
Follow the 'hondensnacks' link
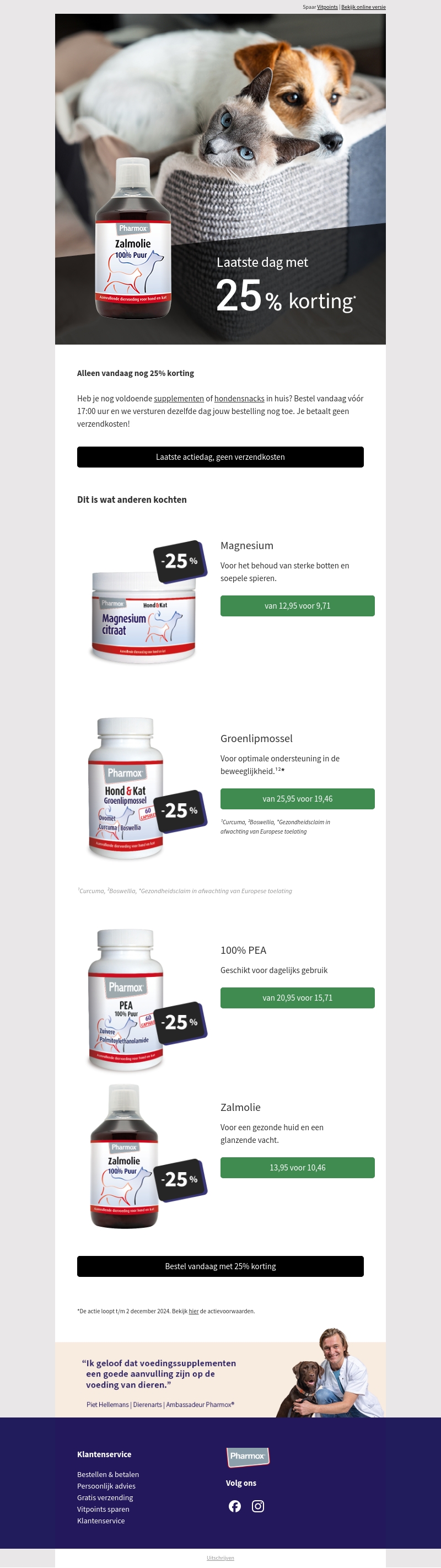pos(239,399)
